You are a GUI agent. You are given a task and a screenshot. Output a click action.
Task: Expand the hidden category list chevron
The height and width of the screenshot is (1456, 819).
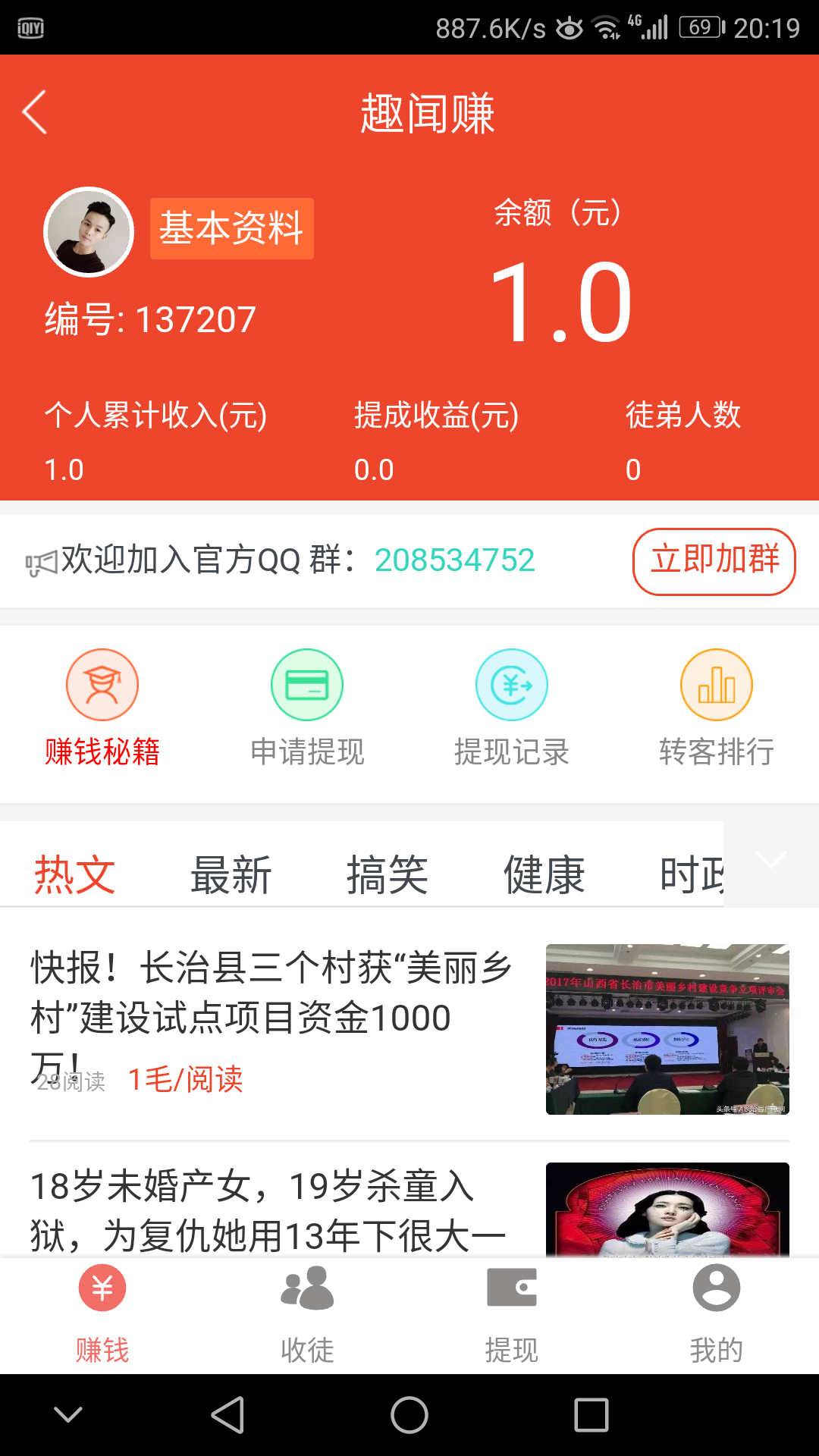771,861
